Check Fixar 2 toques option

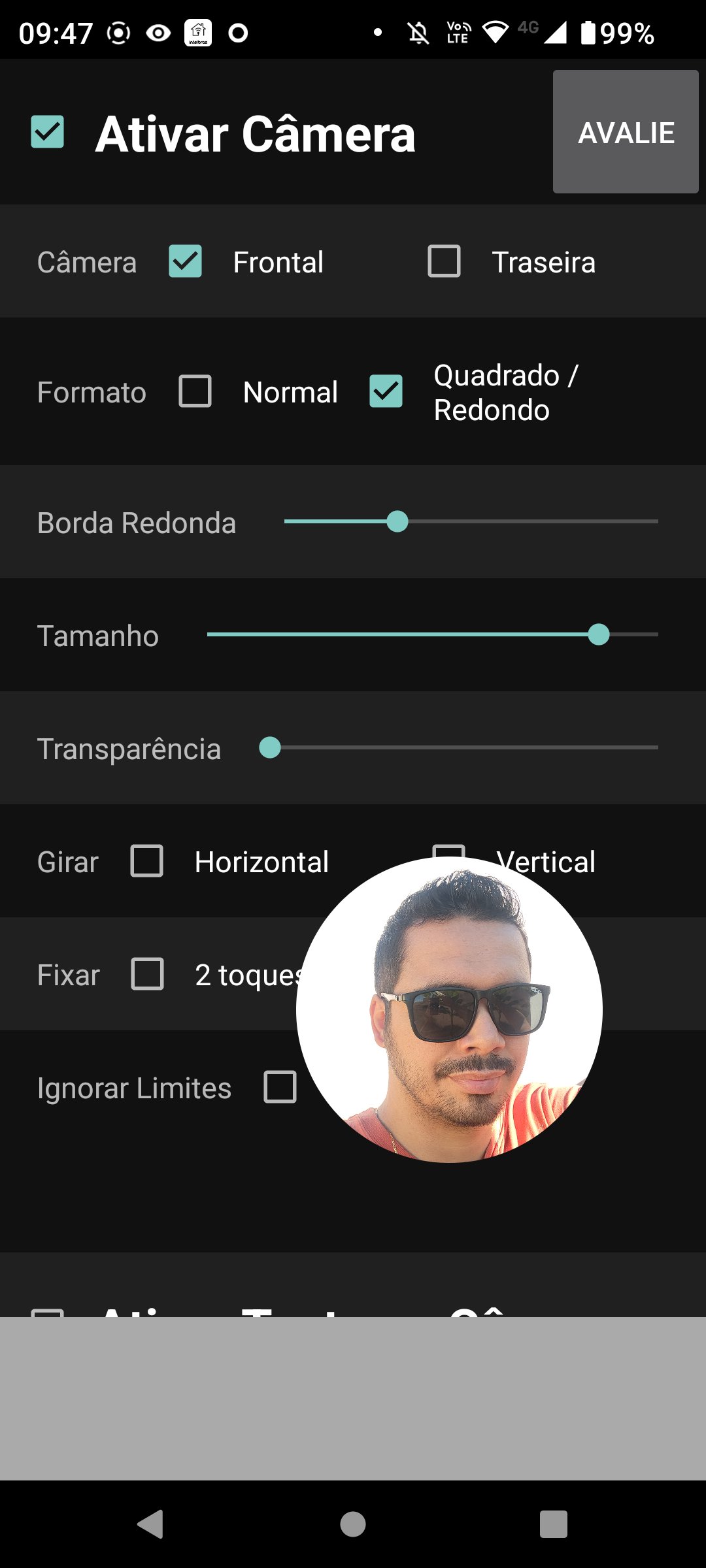click(x=147, y=974)
